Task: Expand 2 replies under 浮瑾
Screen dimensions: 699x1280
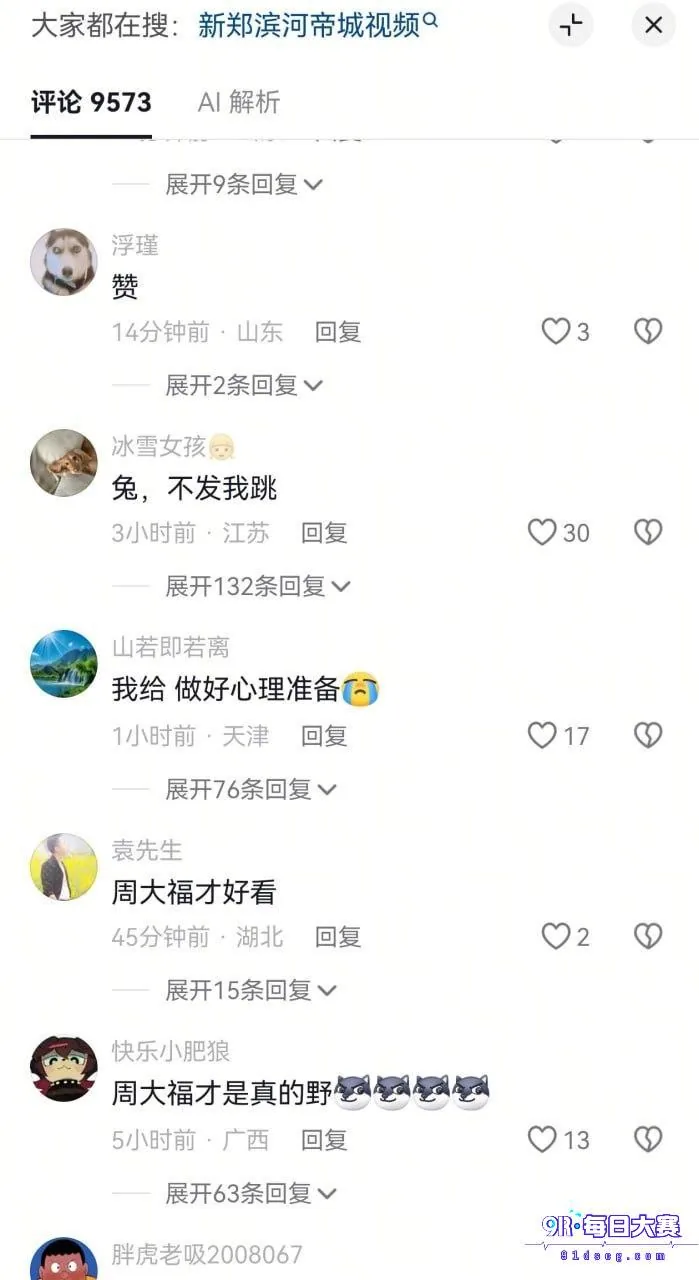Action: 244,385
